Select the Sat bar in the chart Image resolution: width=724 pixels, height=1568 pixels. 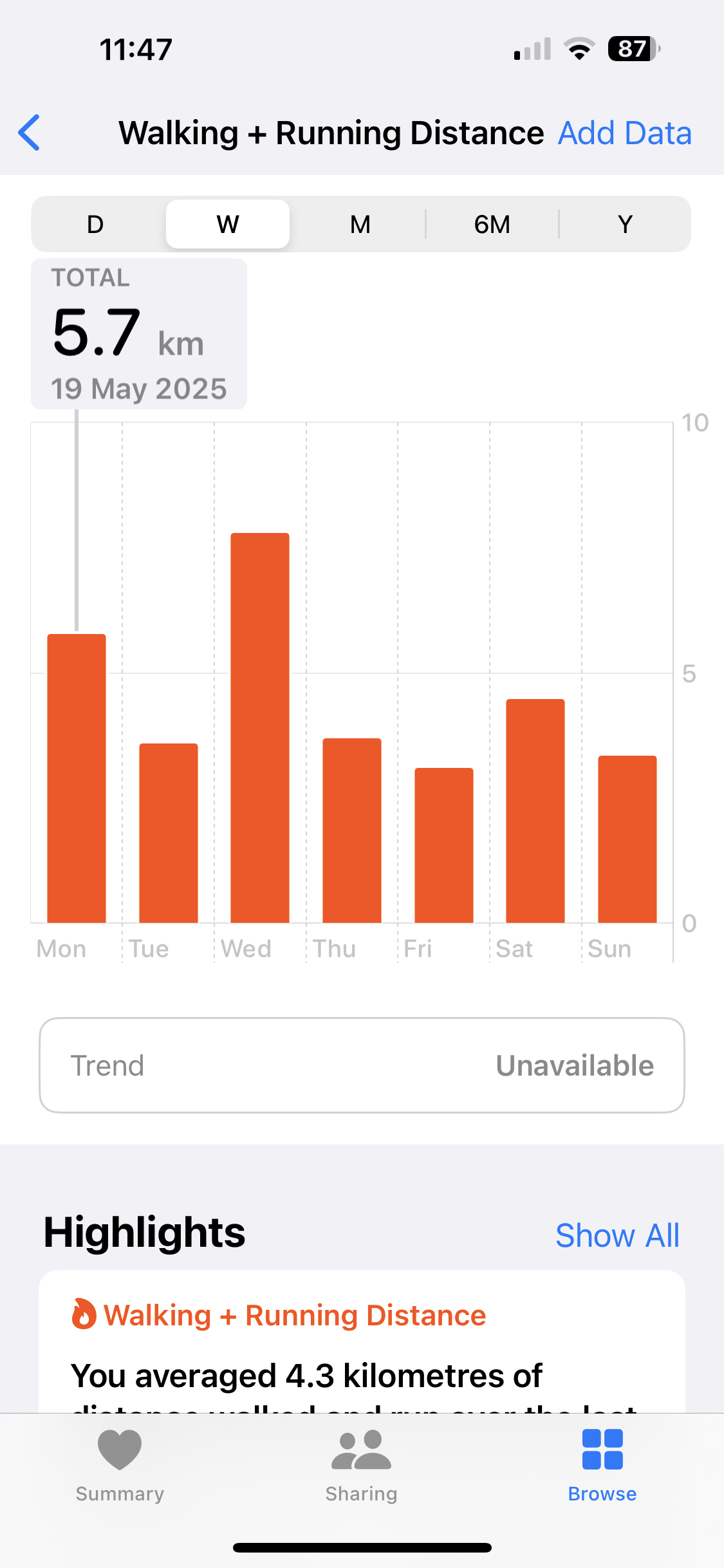coord(535,810)
